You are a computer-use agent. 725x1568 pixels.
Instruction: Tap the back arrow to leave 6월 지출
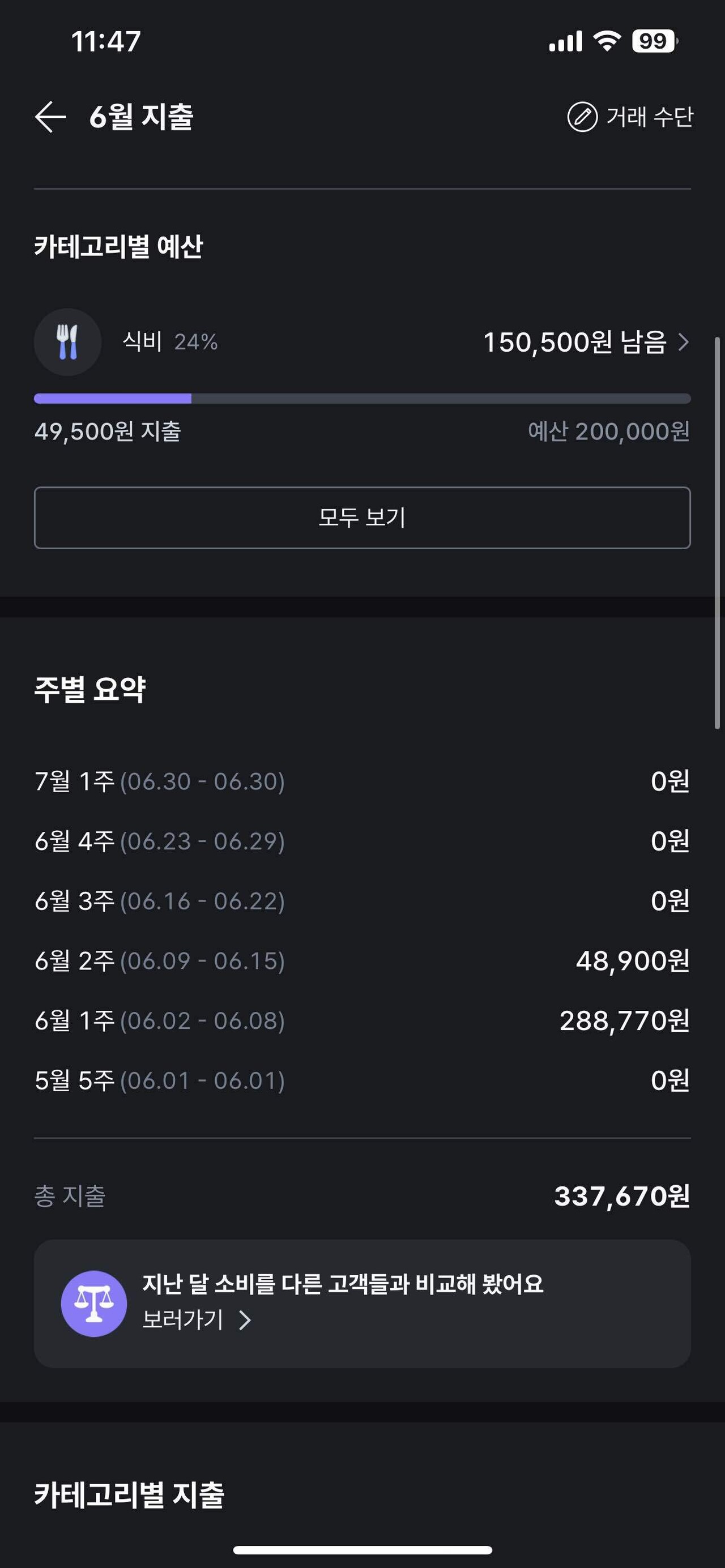[49, 117]
